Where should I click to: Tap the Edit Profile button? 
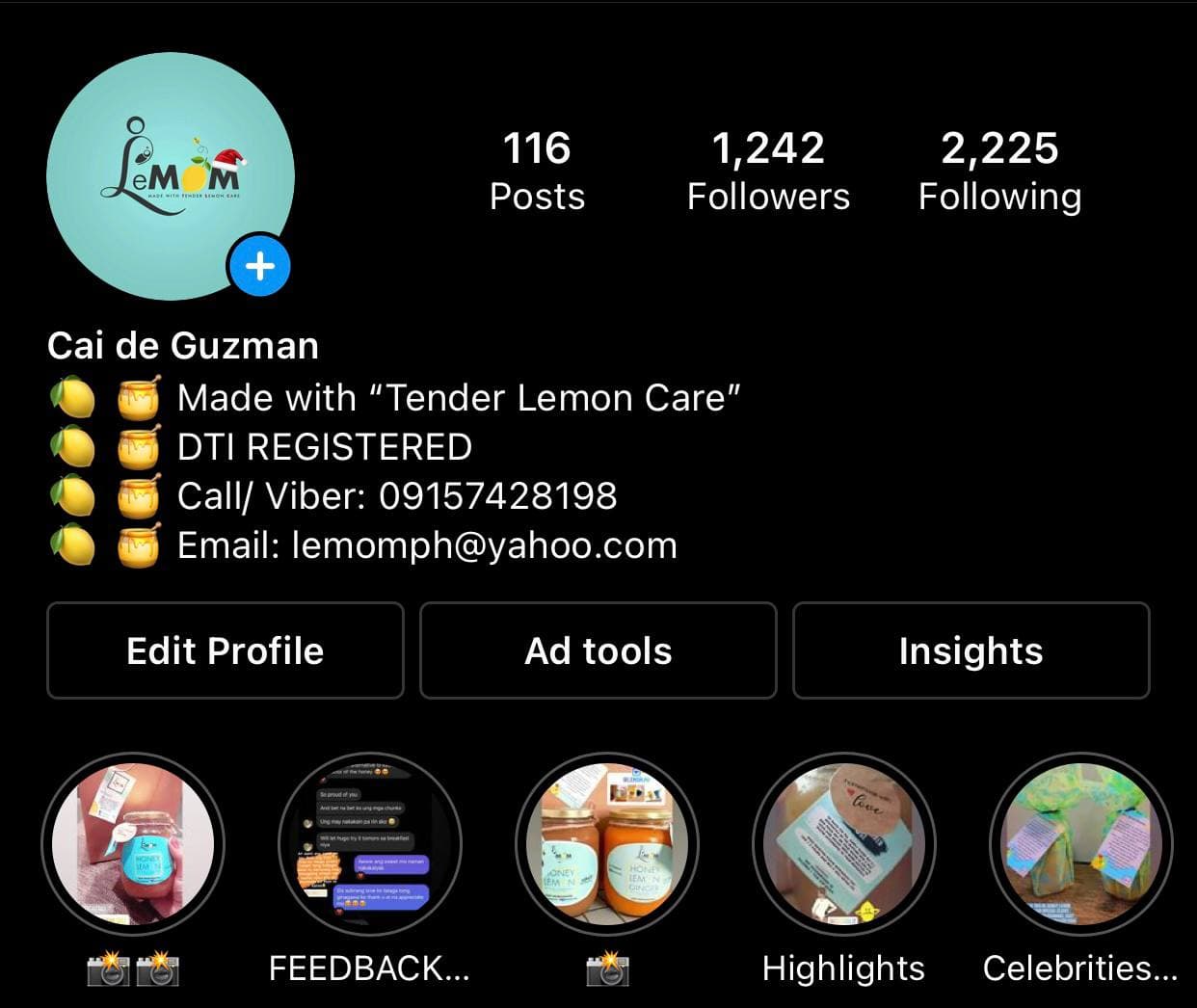click(225, 650)
